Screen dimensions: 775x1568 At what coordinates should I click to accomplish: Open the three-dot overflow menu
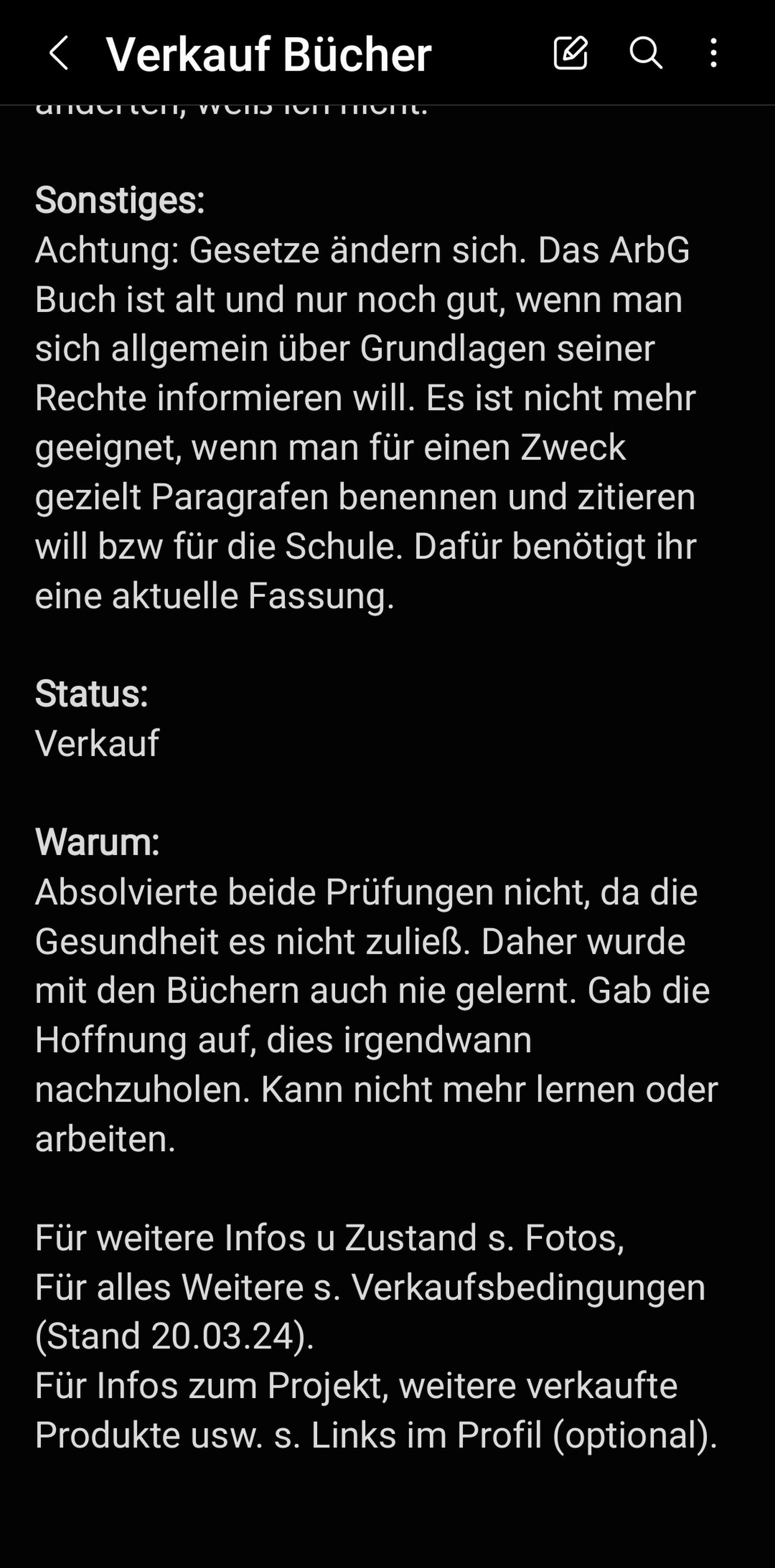[713, 53]
